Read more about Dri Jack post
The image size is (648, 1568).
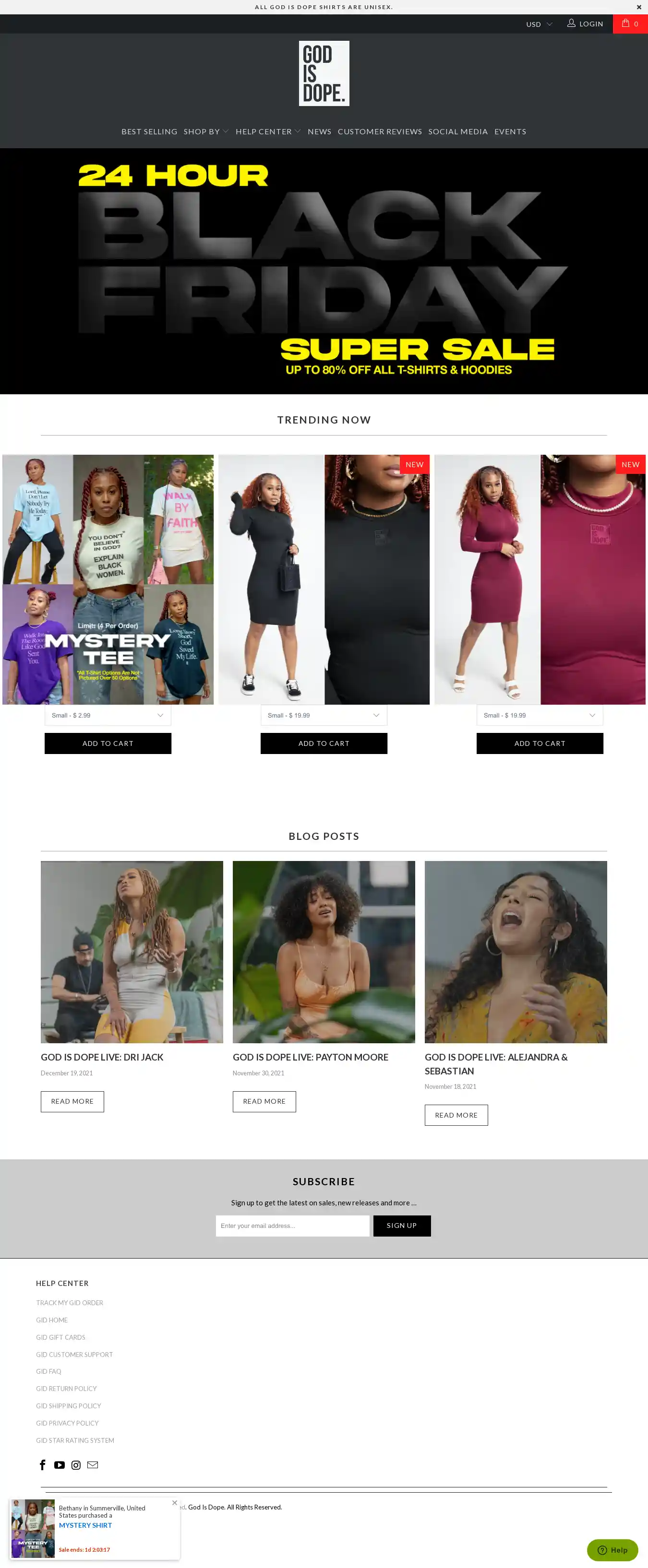72,1101
